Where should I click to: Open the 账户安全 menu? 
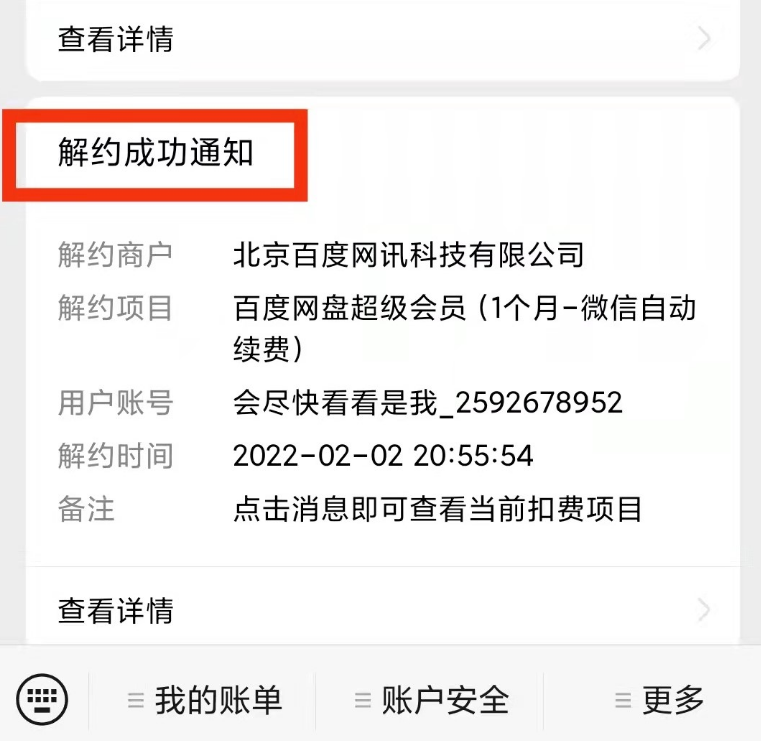(x=432, y=699)
